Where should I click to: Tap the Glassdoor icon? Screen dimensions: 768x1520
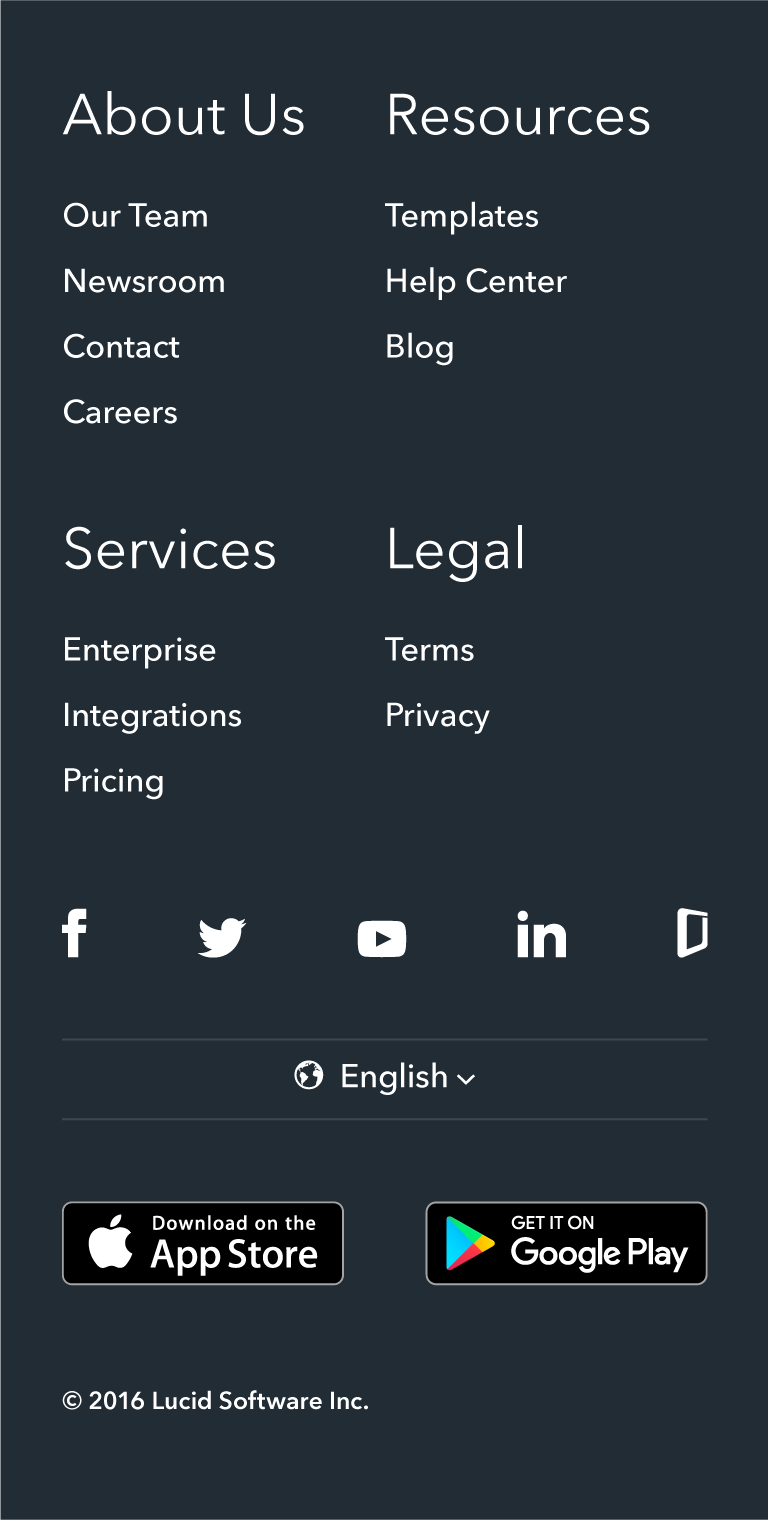click(693, 933)
